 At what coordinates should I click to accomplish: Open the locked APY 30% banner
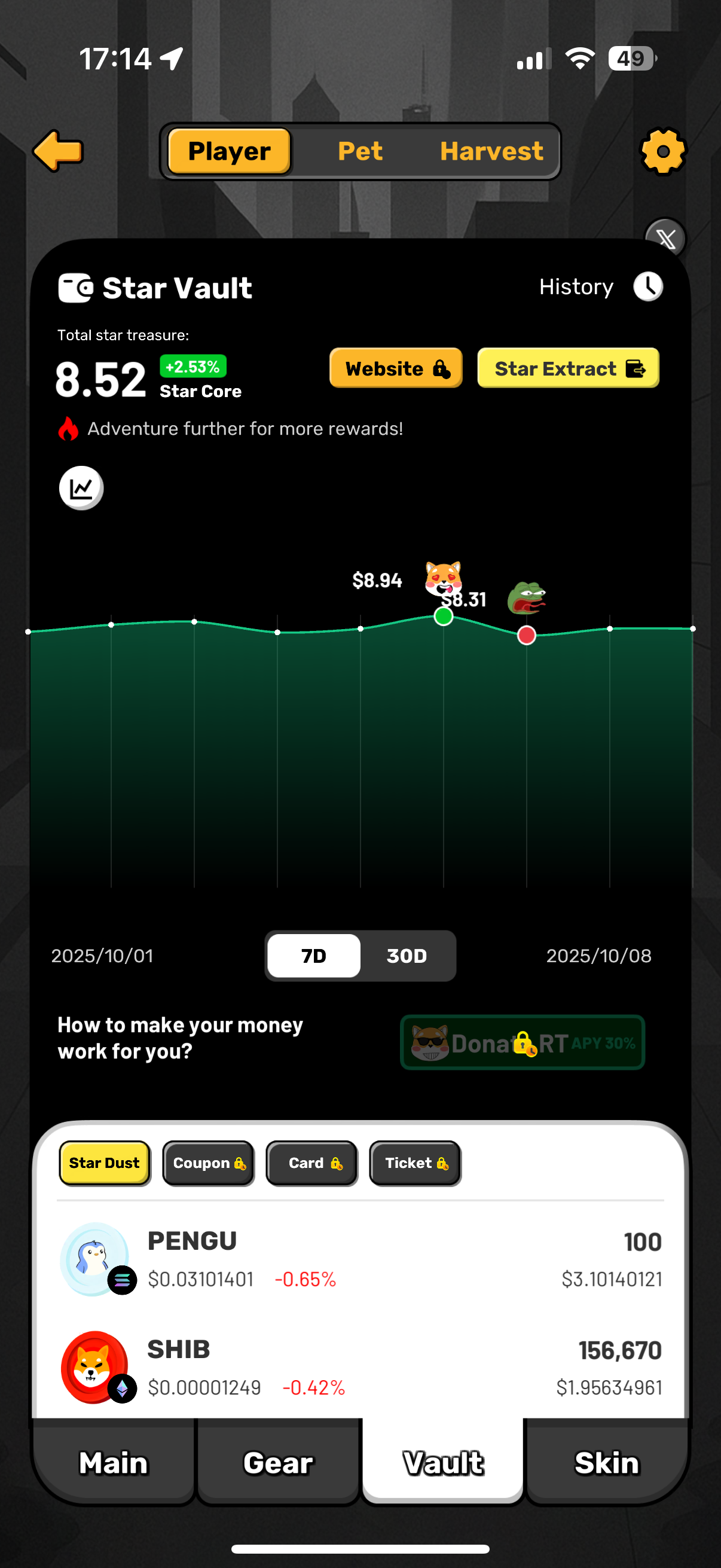(522, 1043)
